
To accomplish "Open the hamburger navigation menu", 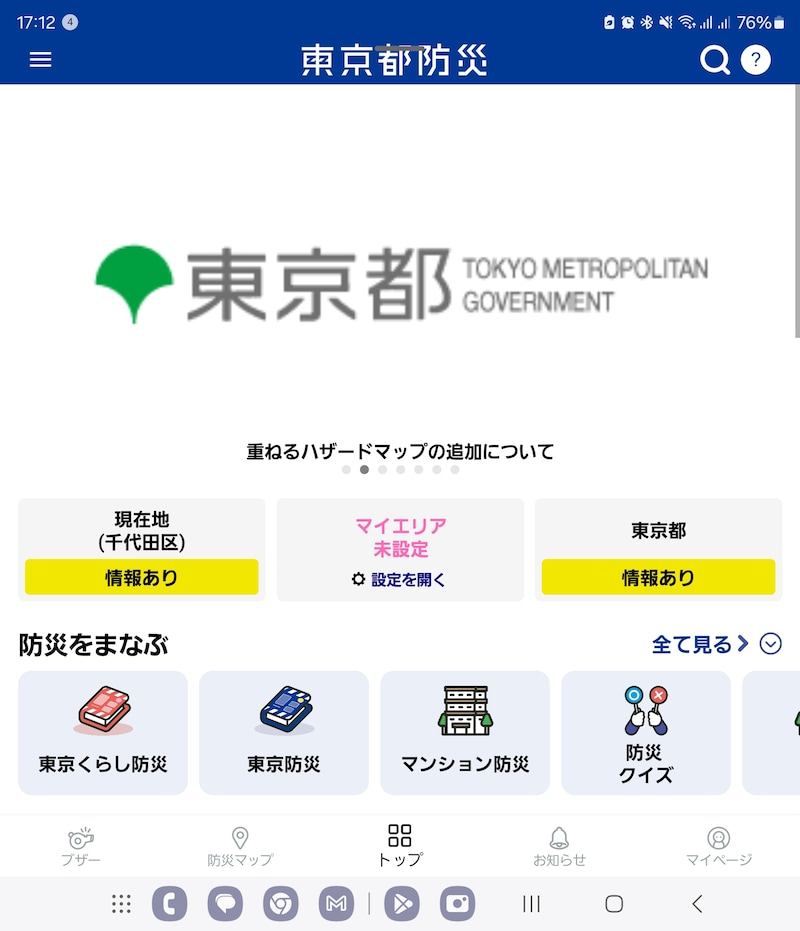I will (40, 60).
